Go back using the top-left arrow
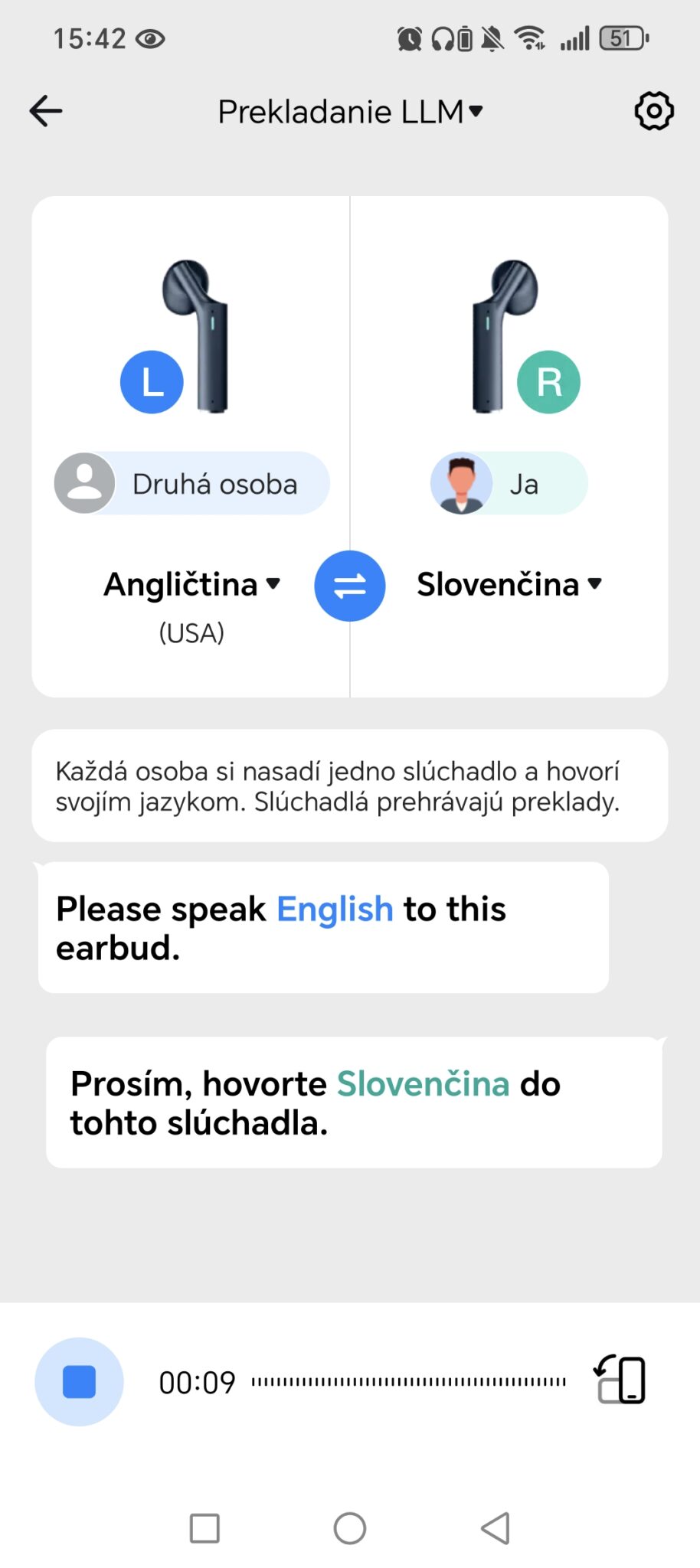Screen dimensions: 700x1568 46,112
